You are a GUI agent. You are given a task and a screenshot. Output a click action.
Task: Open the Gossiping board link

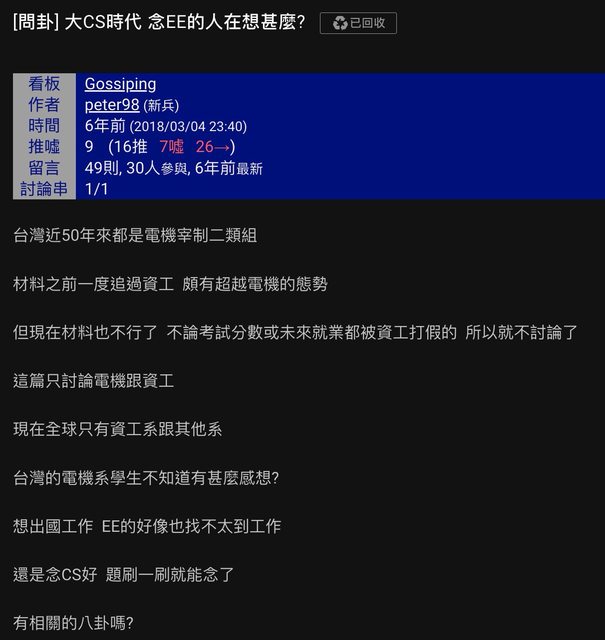point(120,84)
